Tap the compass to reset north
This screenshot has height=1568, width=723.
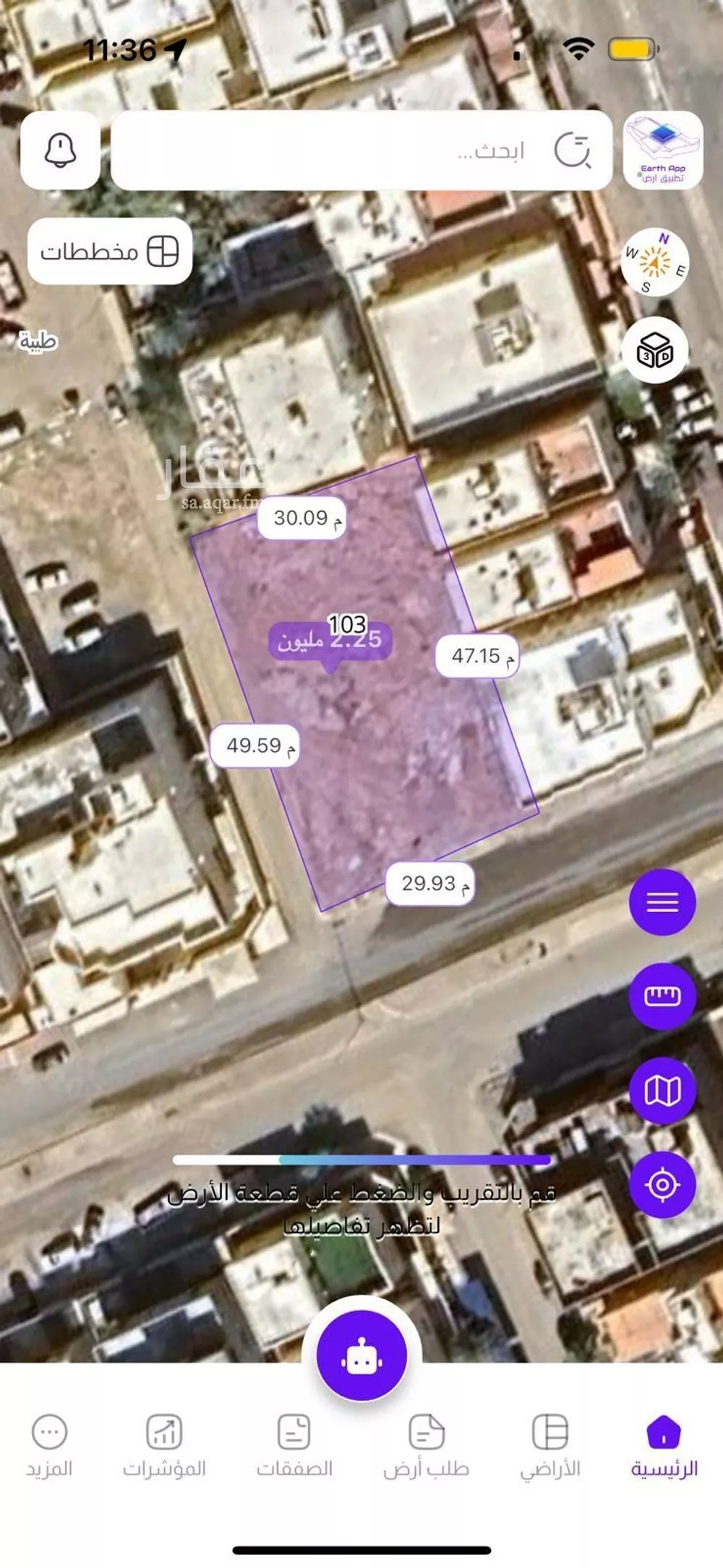pos(654,263)
